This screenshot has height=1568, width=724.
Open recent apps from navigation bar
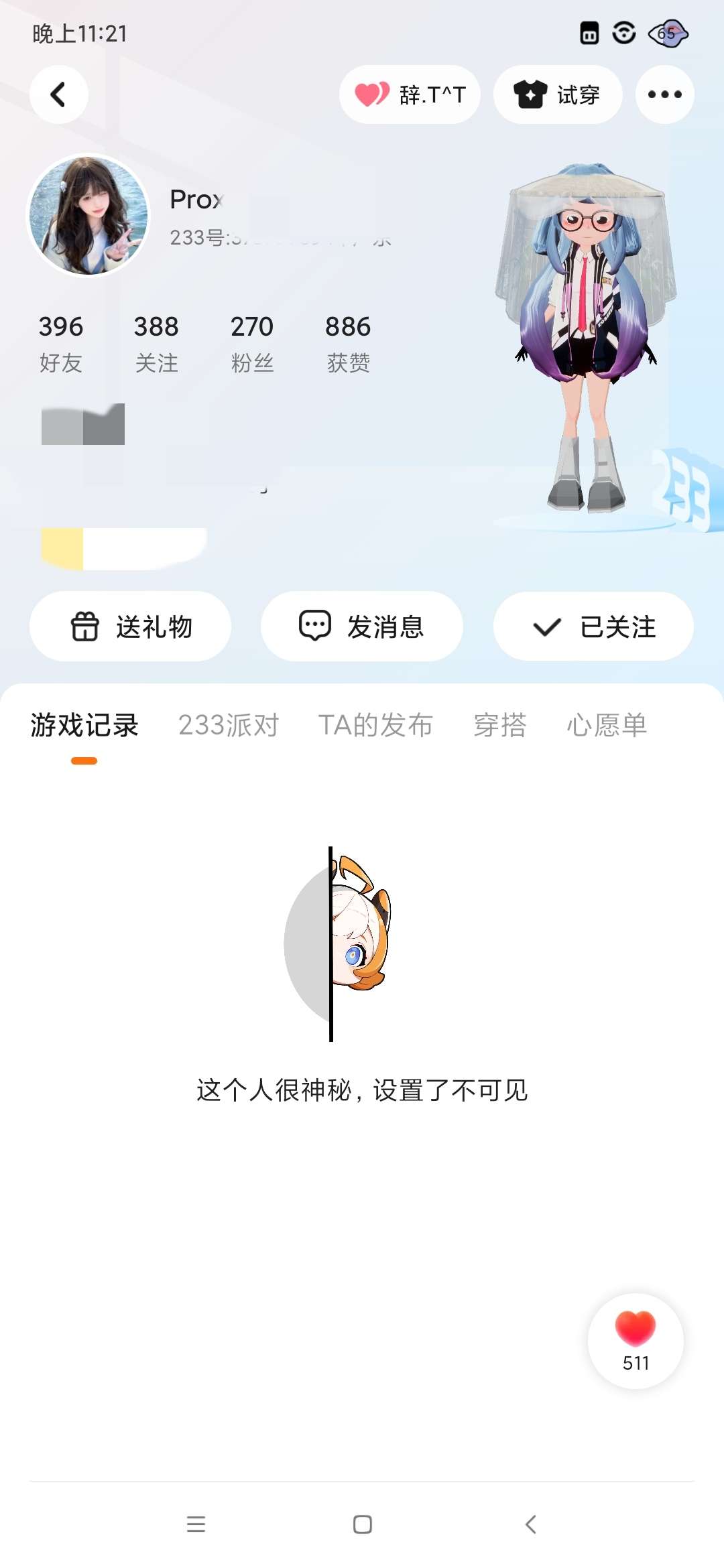(196, 1524)
